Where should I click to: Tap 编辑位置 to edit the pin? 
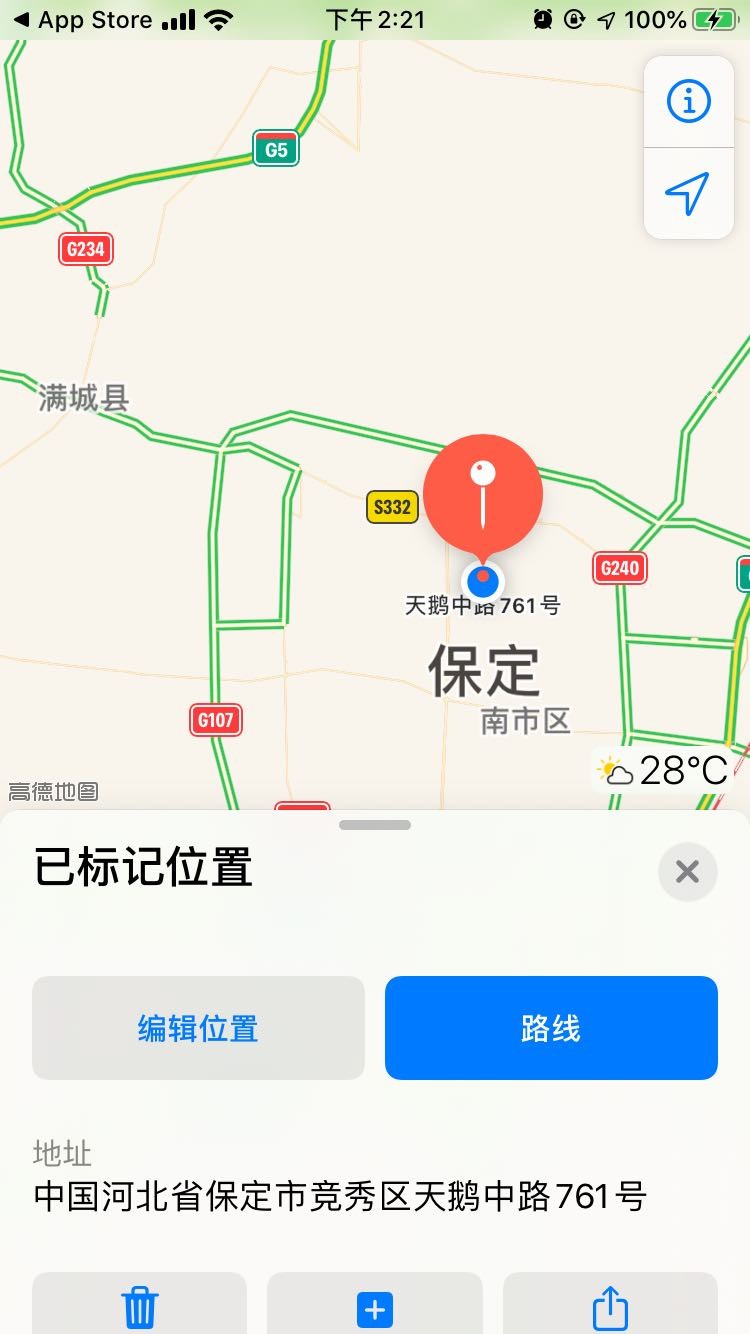point(198,1028)
